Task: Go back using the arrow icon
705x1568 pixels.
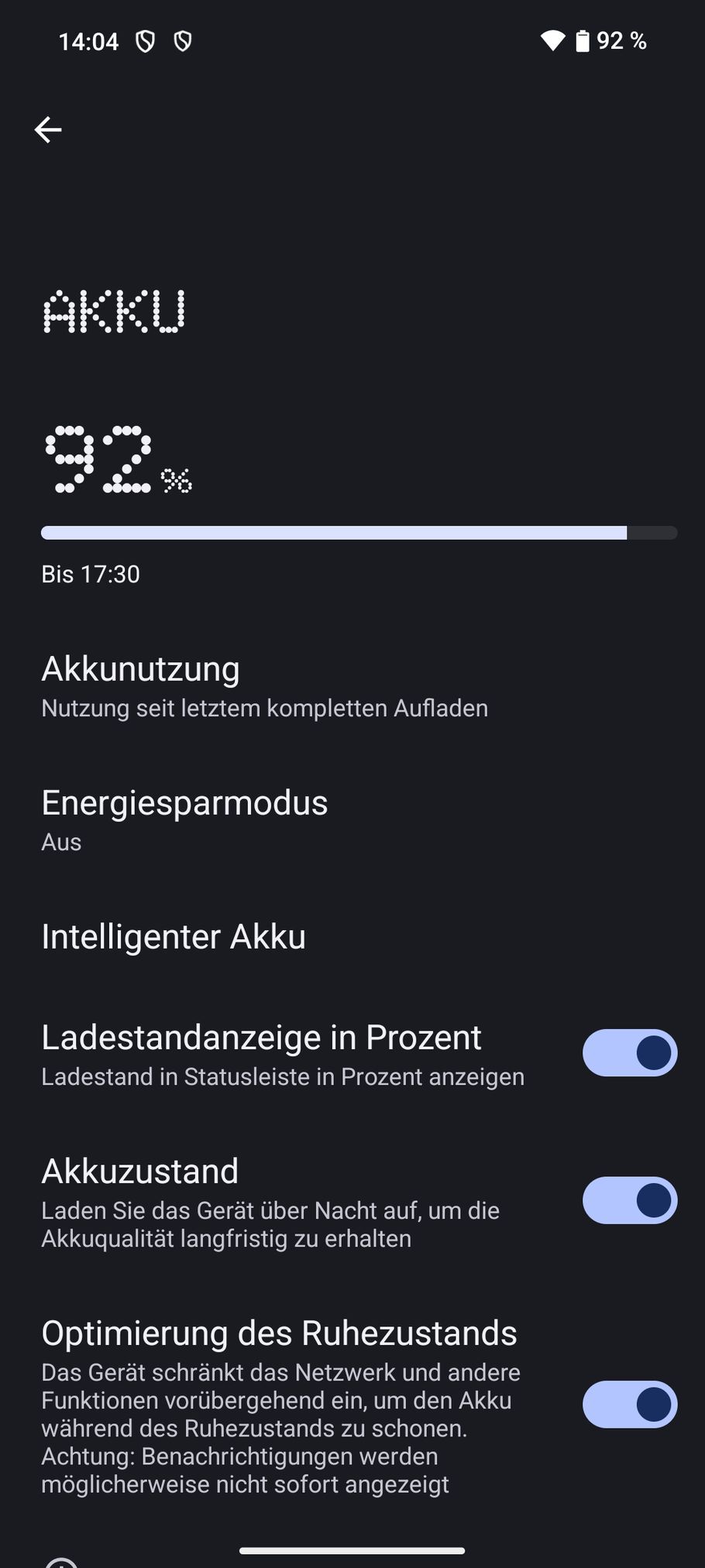Action: (x=48, y=130)
